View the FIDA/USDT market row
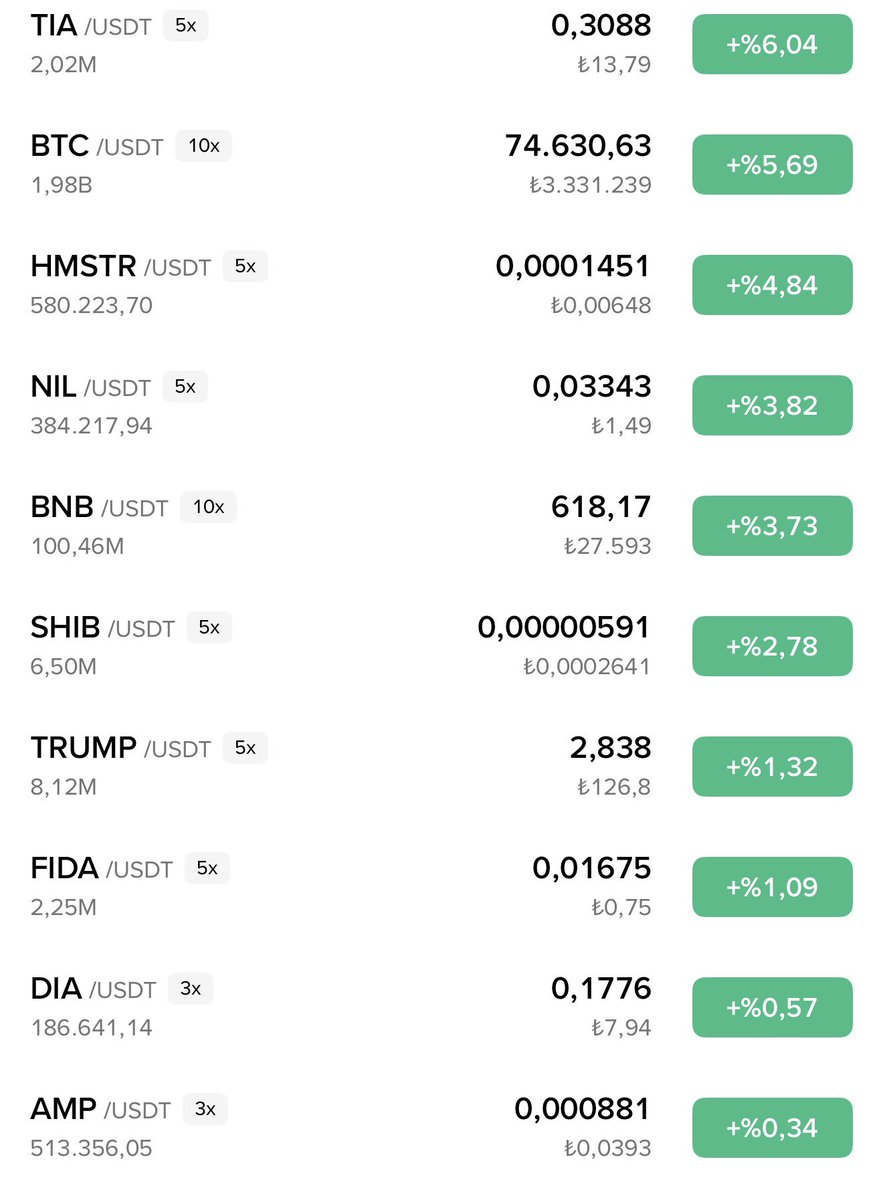 tap(101, 868)
